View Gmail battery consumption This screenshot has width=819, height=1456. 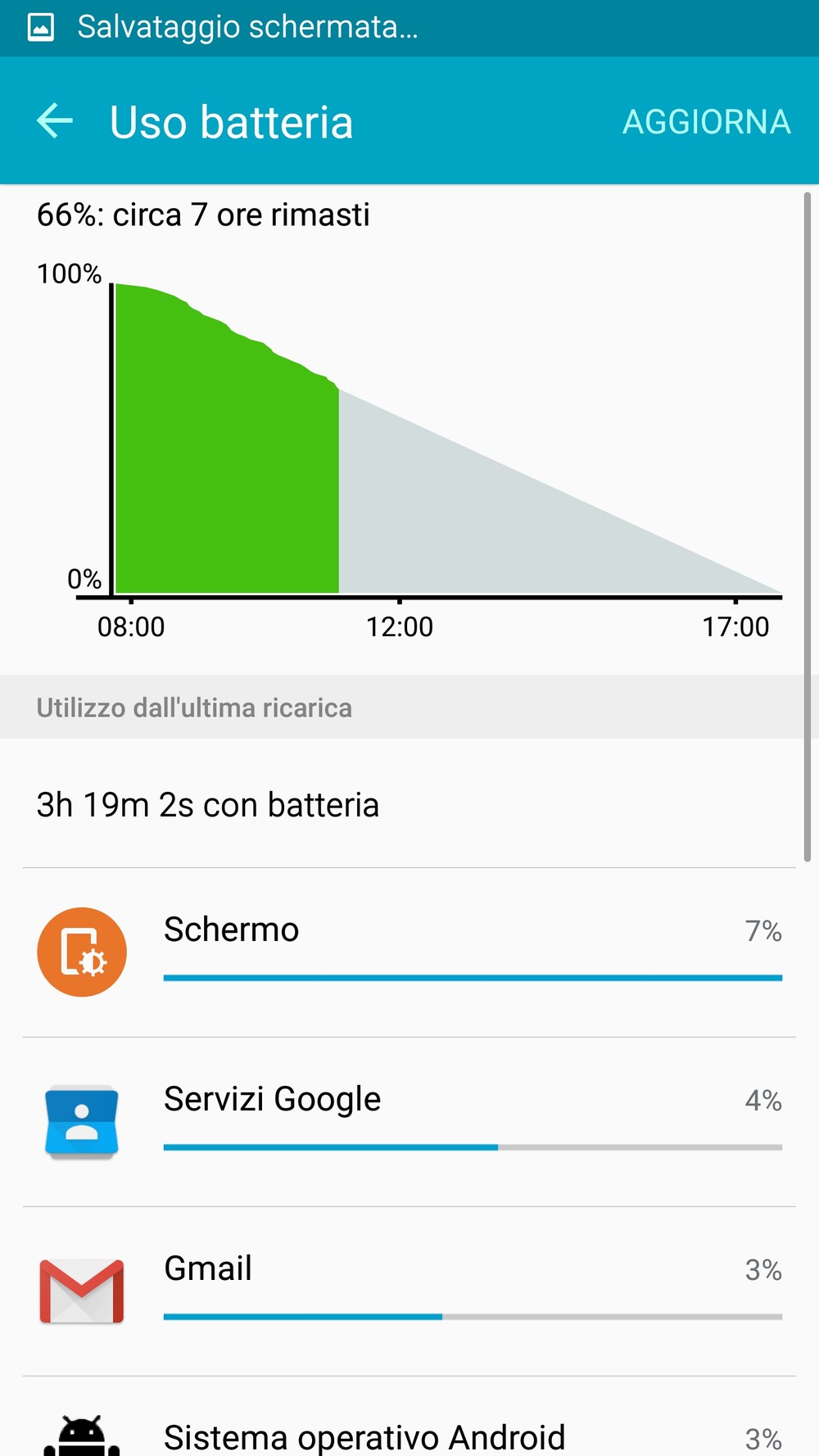click(409, 1291)
